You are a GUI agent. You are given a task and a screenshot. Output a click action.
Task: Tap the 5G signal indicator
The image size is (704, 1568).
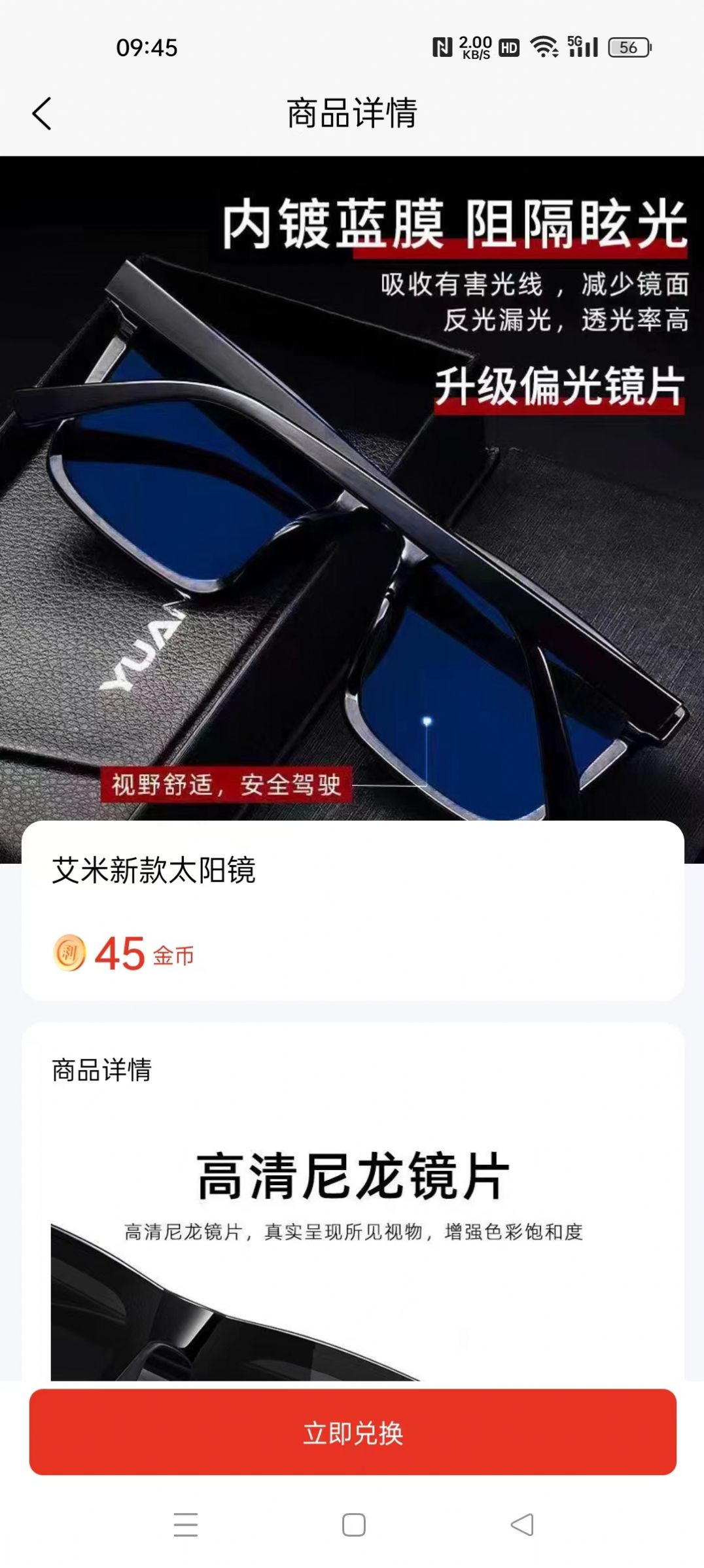584,47
